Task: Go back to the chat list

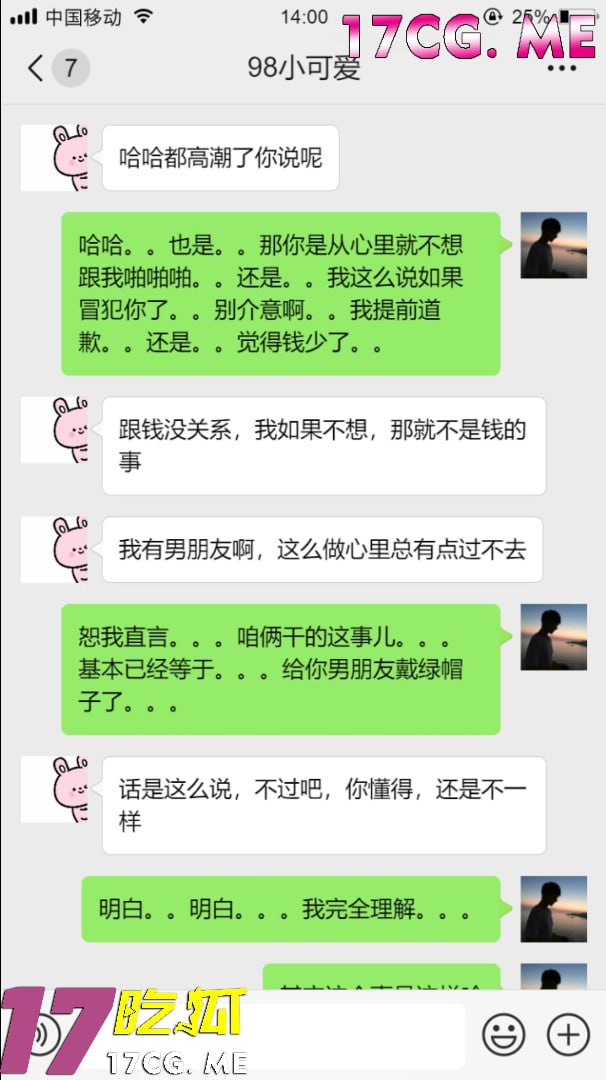Action: tap(36, 69)
